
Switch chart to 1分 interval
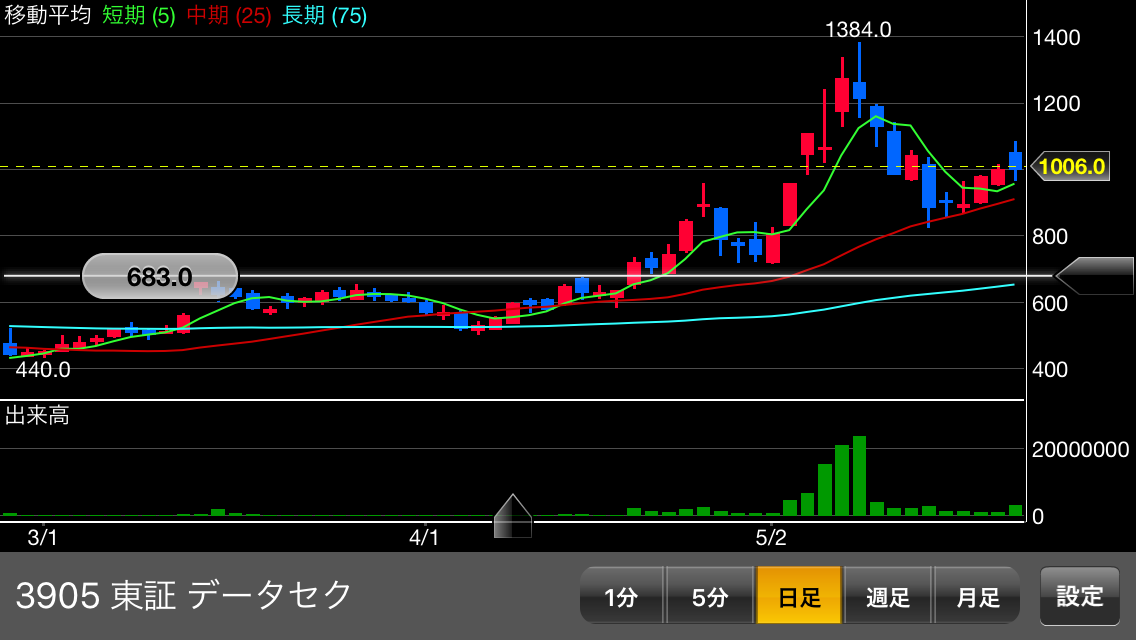(621, 597)
